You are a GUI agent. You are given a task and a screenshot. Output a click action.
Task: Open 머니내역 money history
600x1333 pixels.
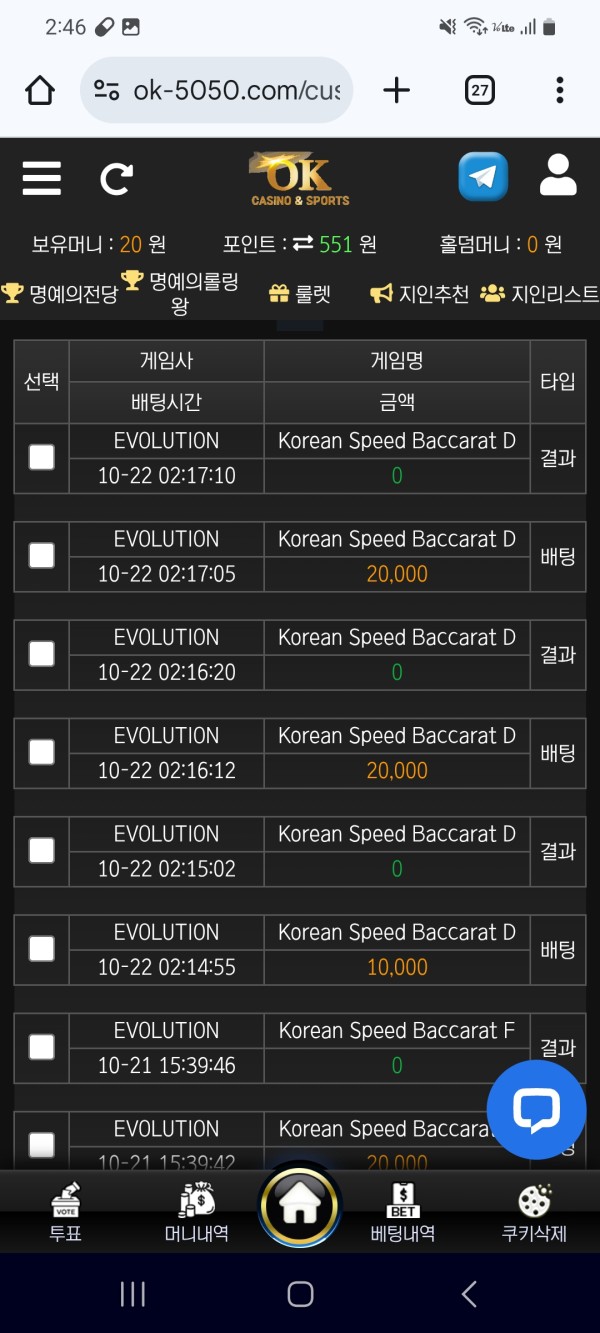click(196, 1211)
